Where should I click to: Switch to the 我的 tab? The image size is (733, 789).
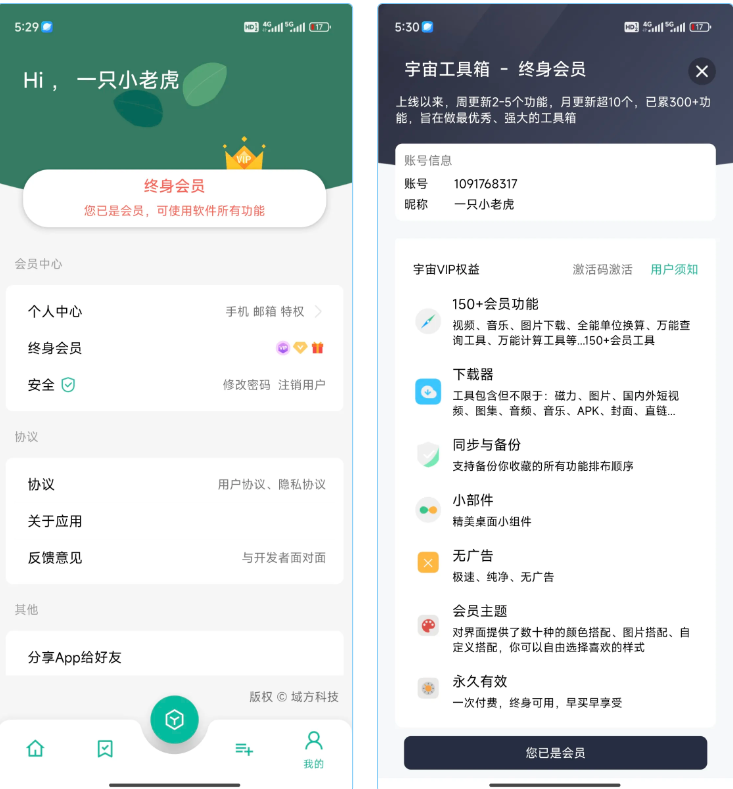pyautogui.click(x=314, y=748)
